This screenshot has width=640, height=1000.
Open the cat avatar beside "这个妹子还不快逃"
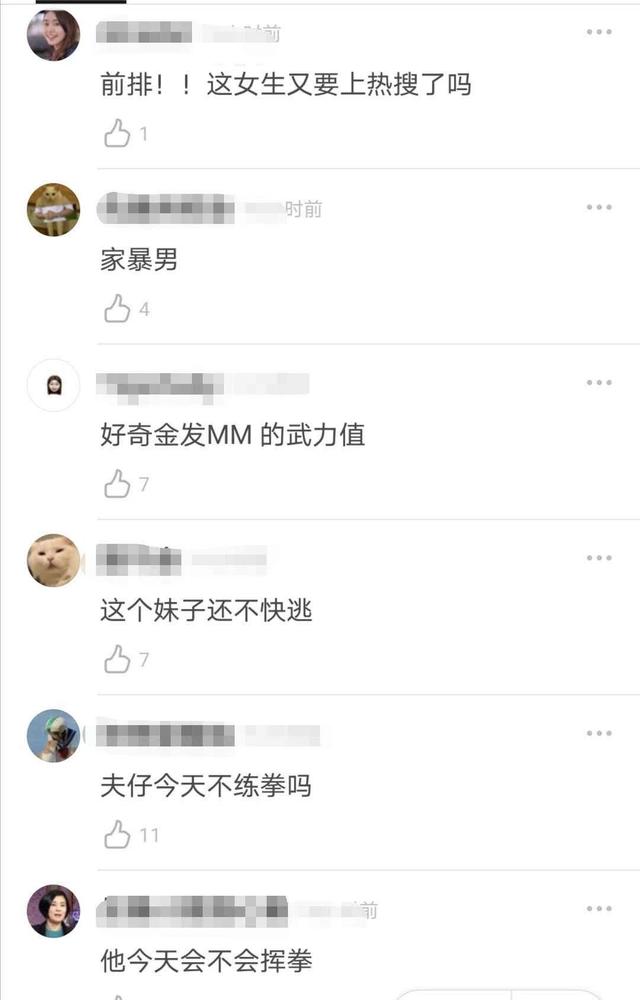tap(53, 560)
